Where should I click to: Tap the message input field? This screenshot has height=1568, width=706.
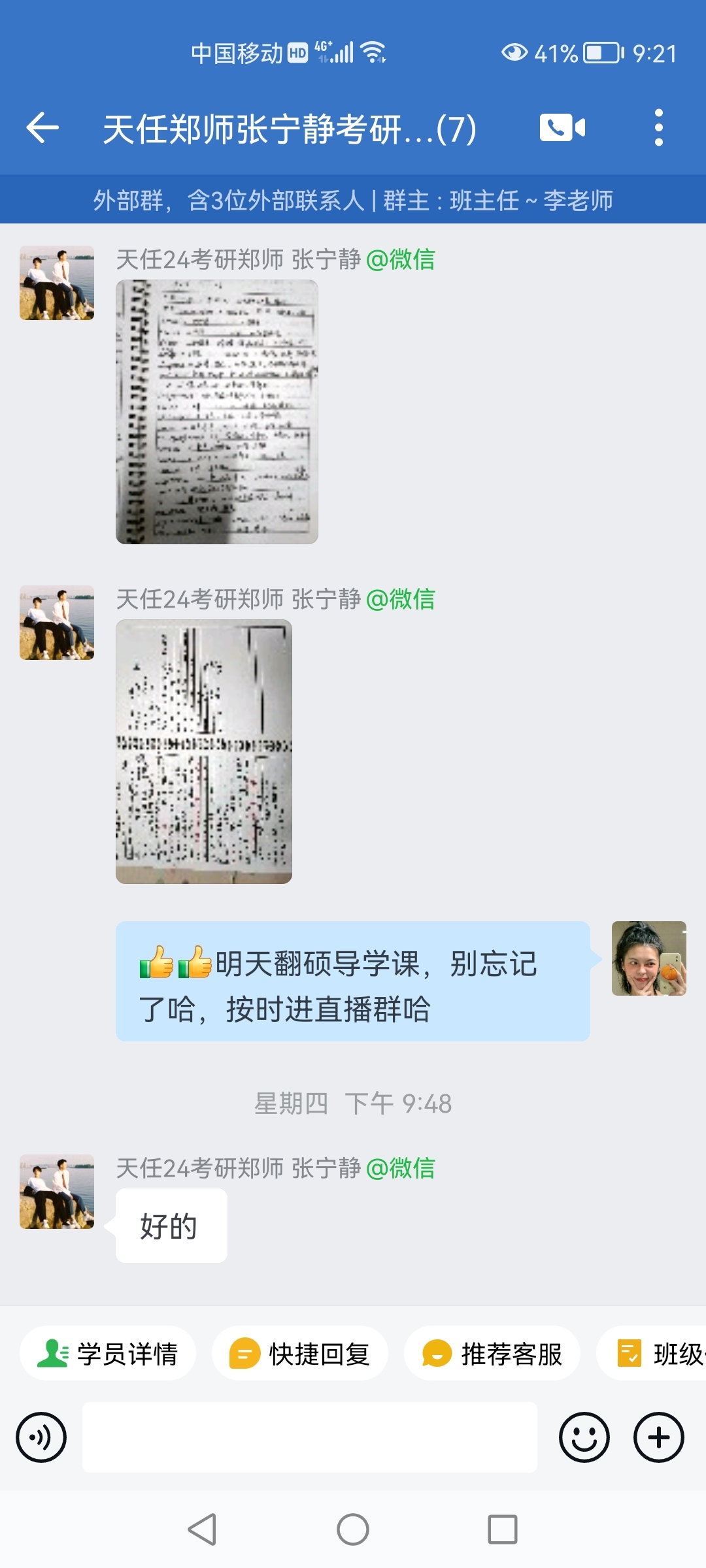(310, 1437)
